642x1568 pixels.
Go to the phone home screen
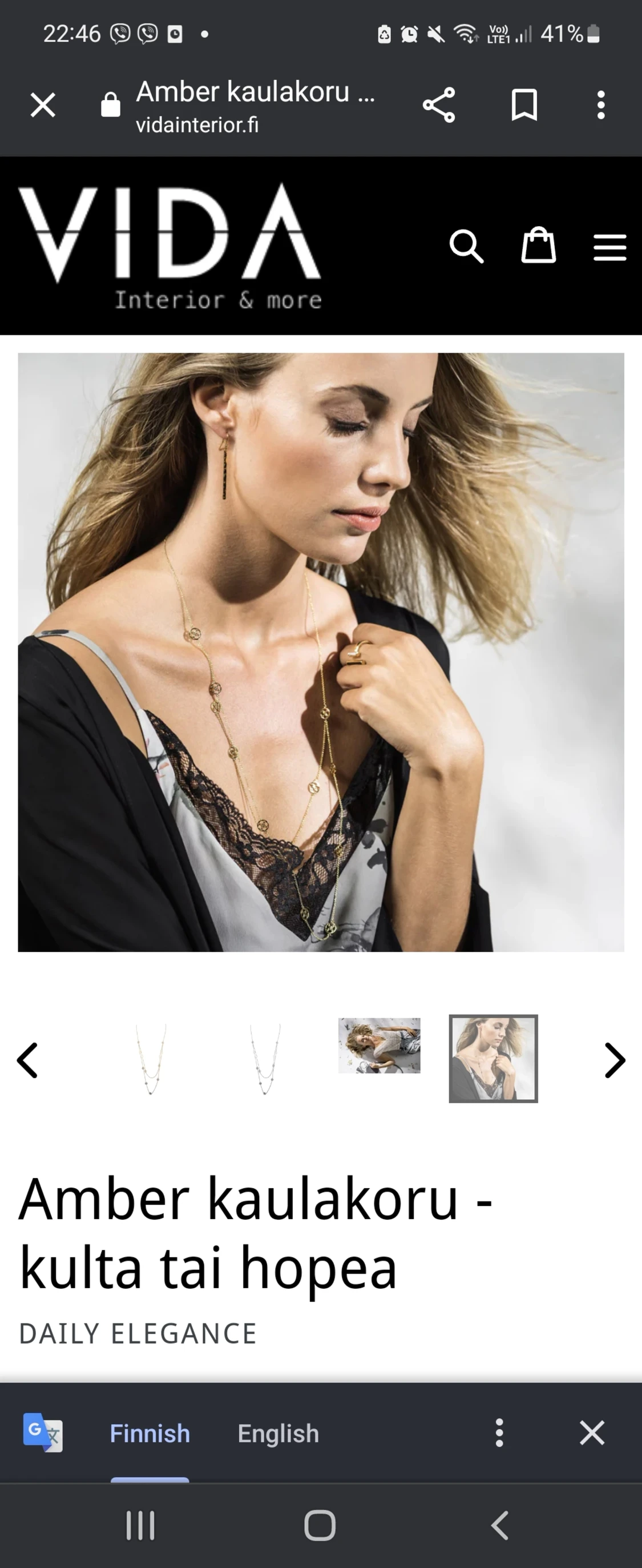click(x=320, y=1525)
